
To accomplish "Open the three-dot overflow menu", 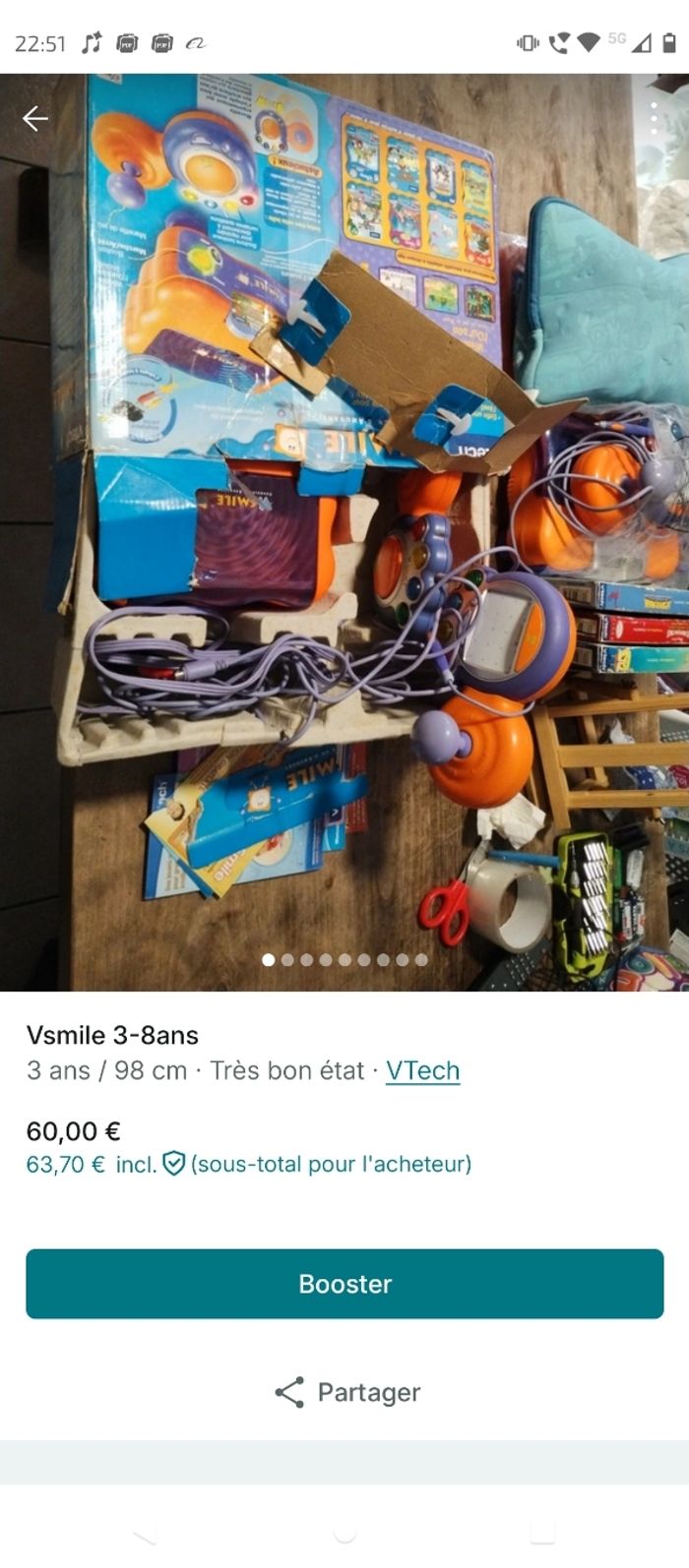I will 654,119.
